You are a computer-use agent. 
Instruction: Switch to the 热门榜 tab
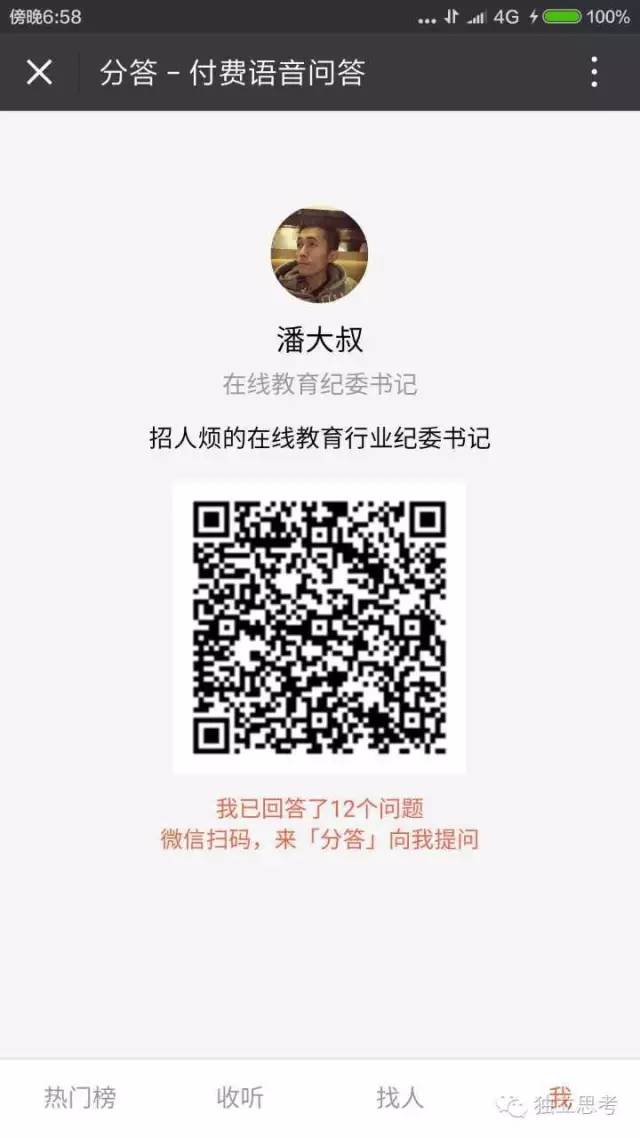80,1098
